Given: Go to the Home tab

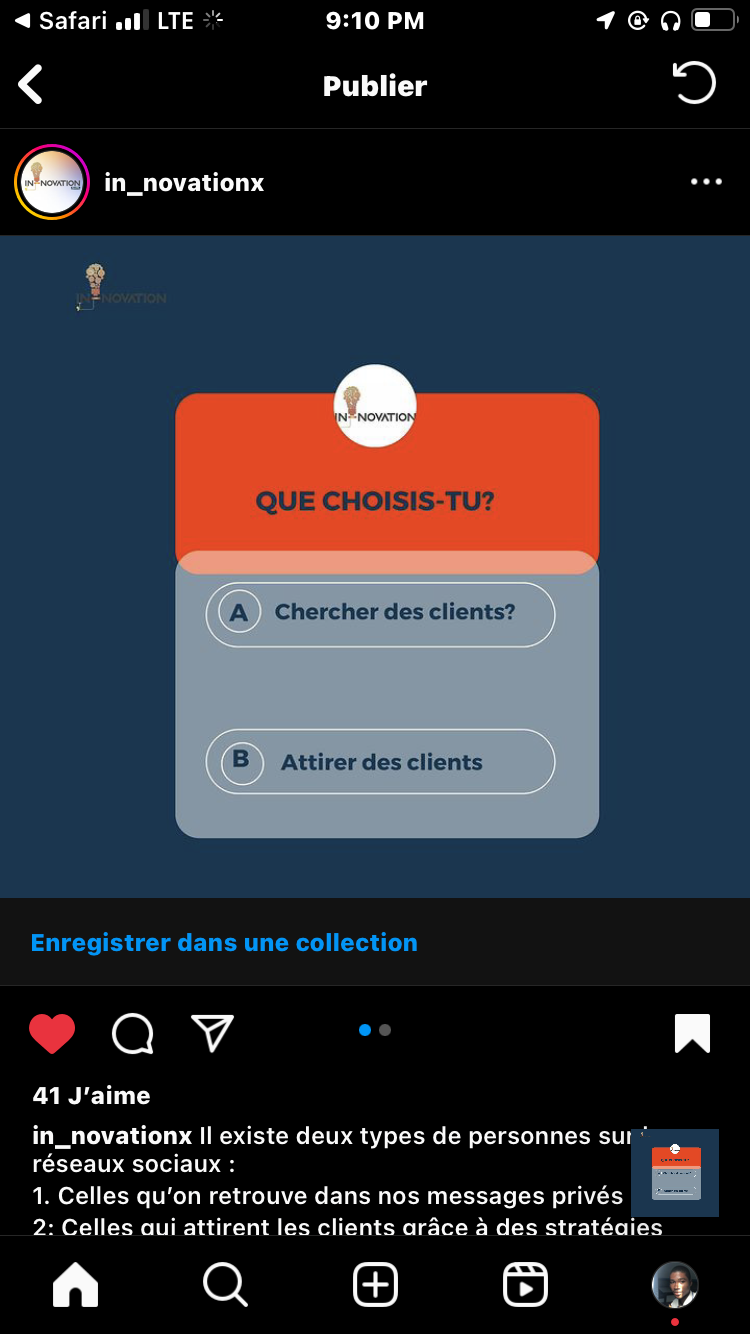Looking at the screenshot, I should [x=76, y=1285].
